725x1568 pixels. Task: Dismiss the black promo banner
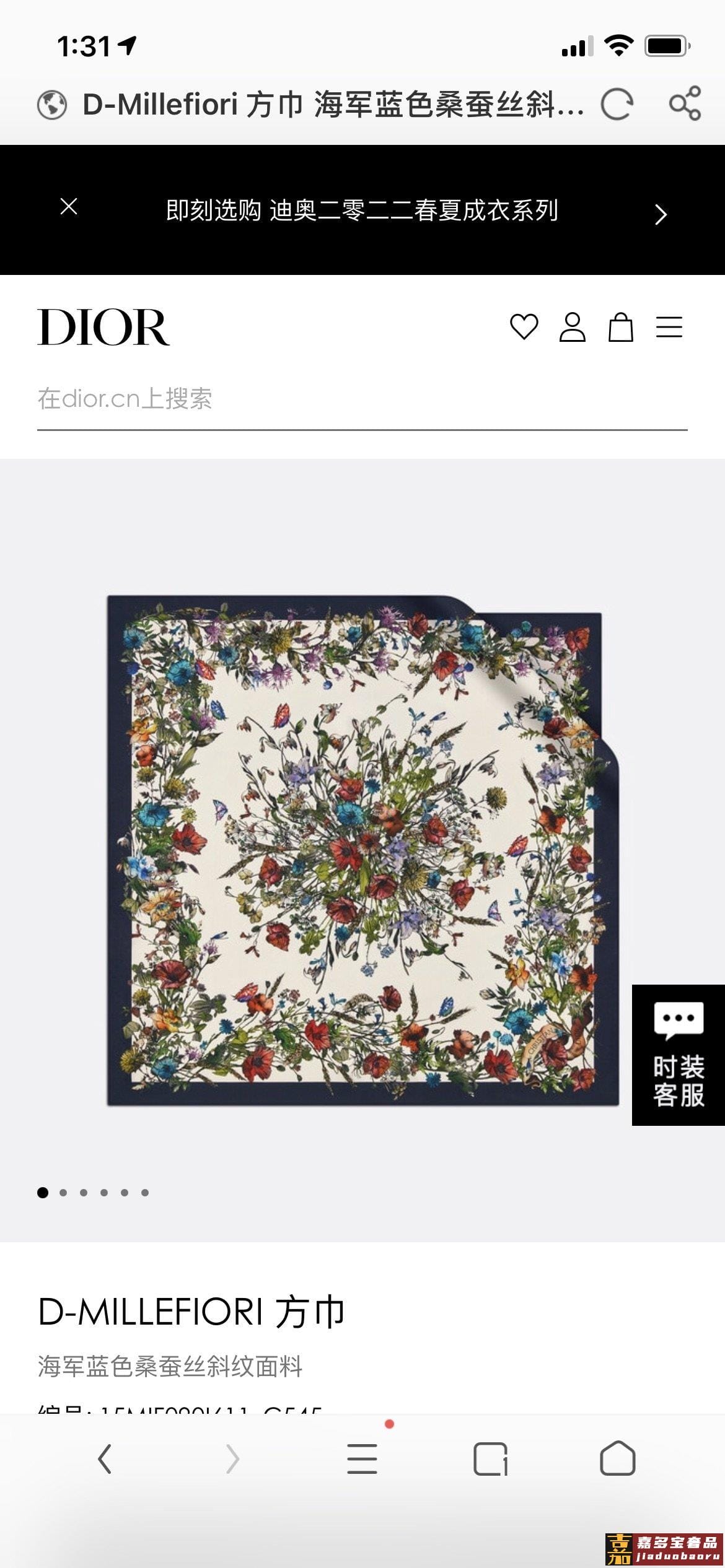[x=69, y=207]
